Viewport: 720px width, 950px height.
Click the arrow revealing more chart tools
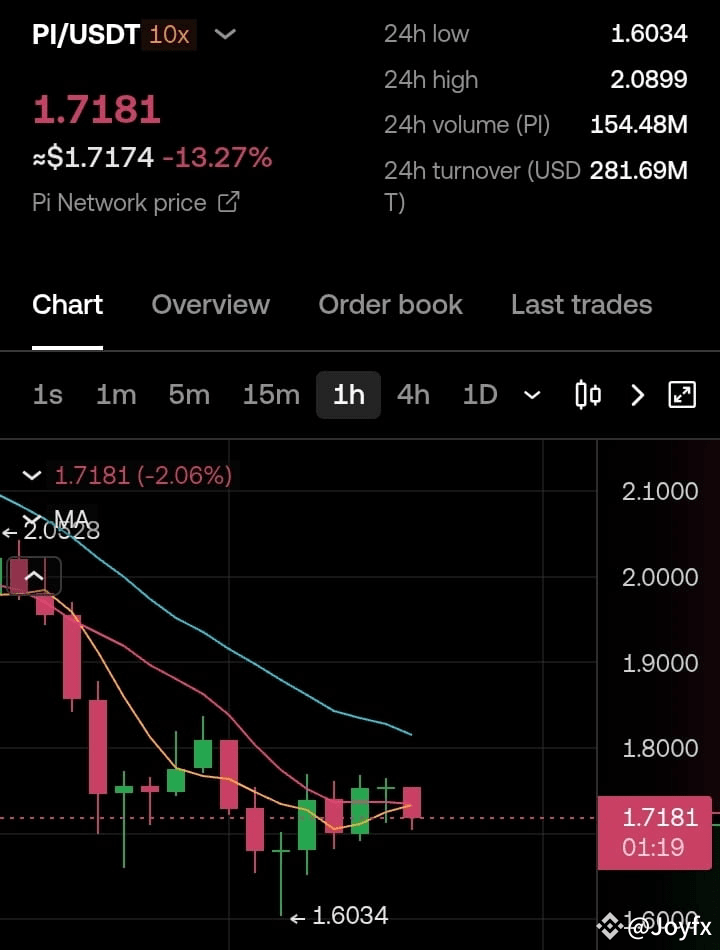point(638,394)
